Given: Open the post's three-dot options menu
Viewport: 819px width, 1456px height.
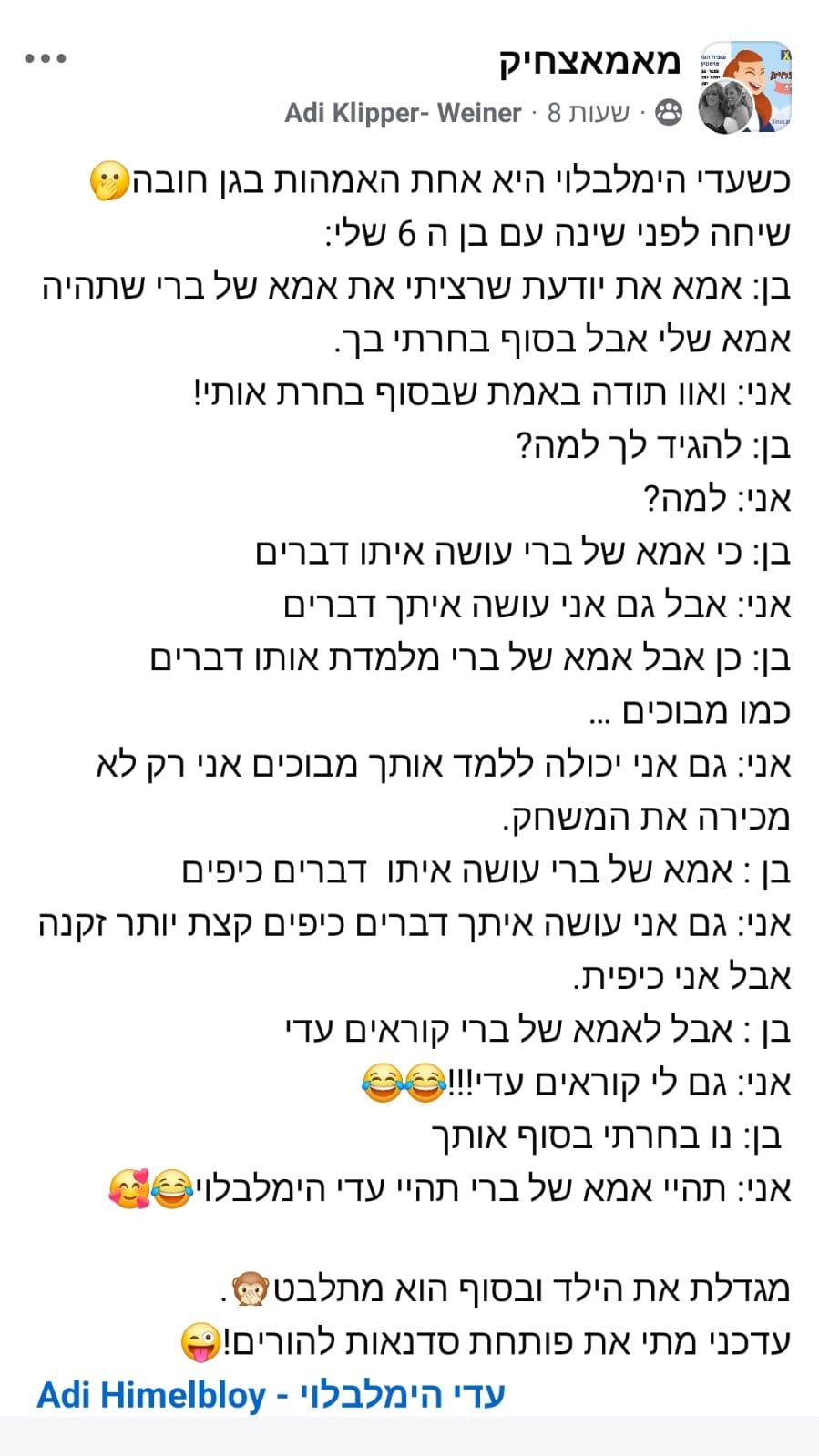Looking at the screenshot, I should [46, 59].
